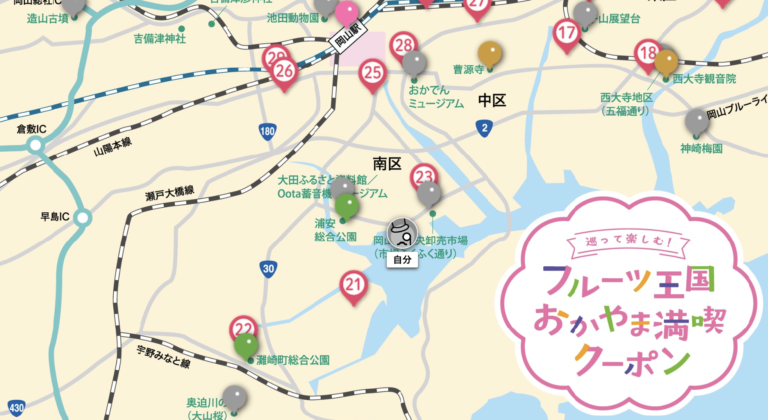This screenshot has width=768, height=420.
Task: Select the gray pin at 造山古墳
Action: pyautogui.click(x=74, y=4)
